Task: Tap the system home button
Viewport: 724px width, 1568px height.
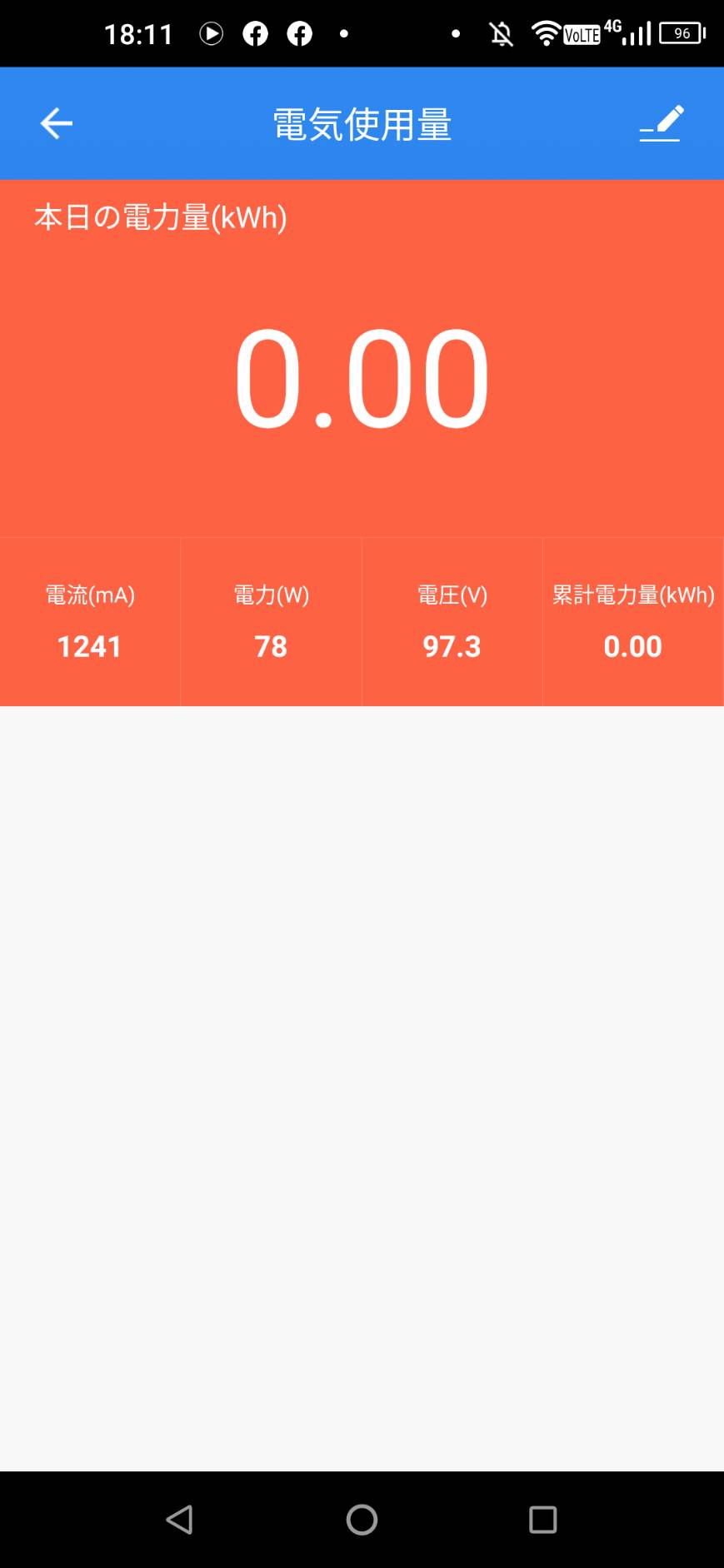Action: 362,1520
